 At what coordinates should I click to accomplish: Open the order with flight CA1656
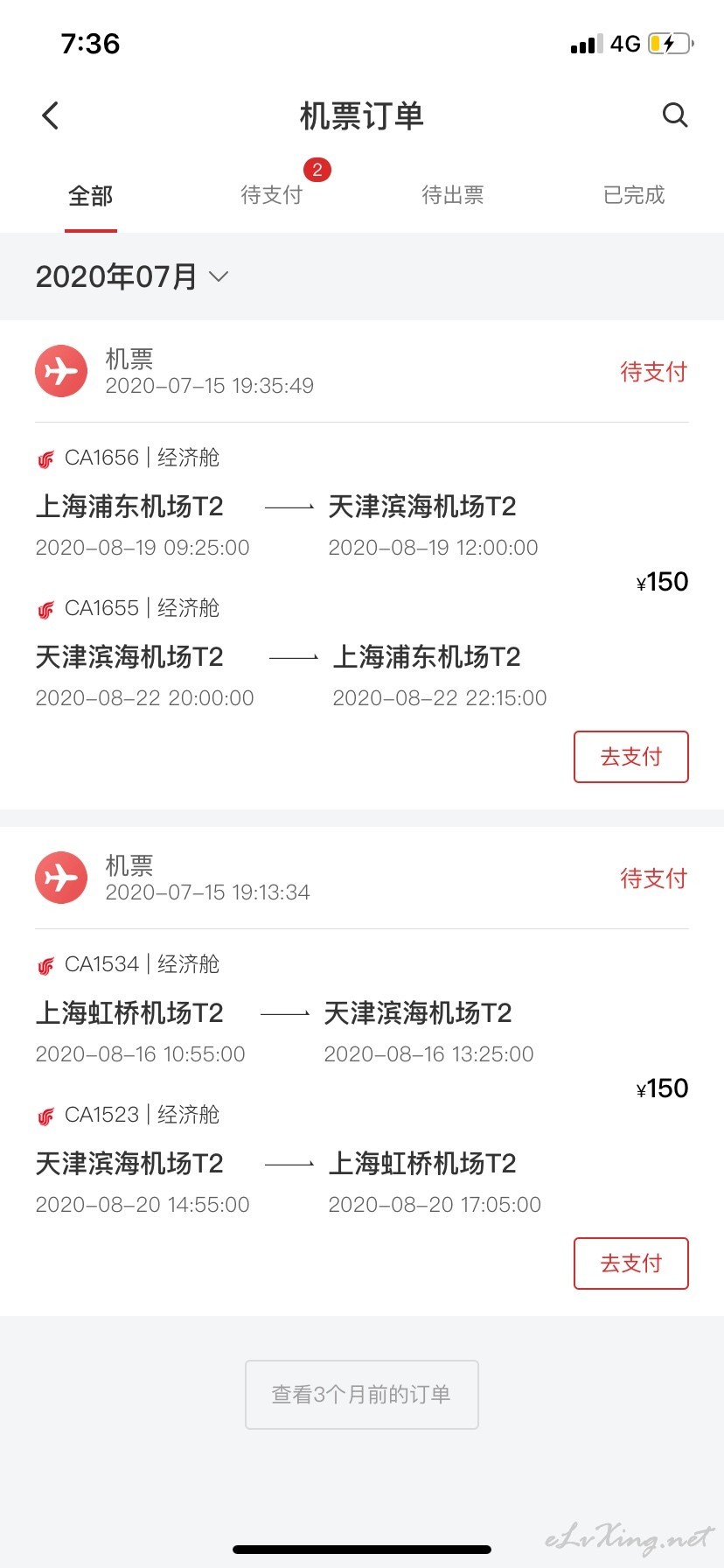pos(362,564)
